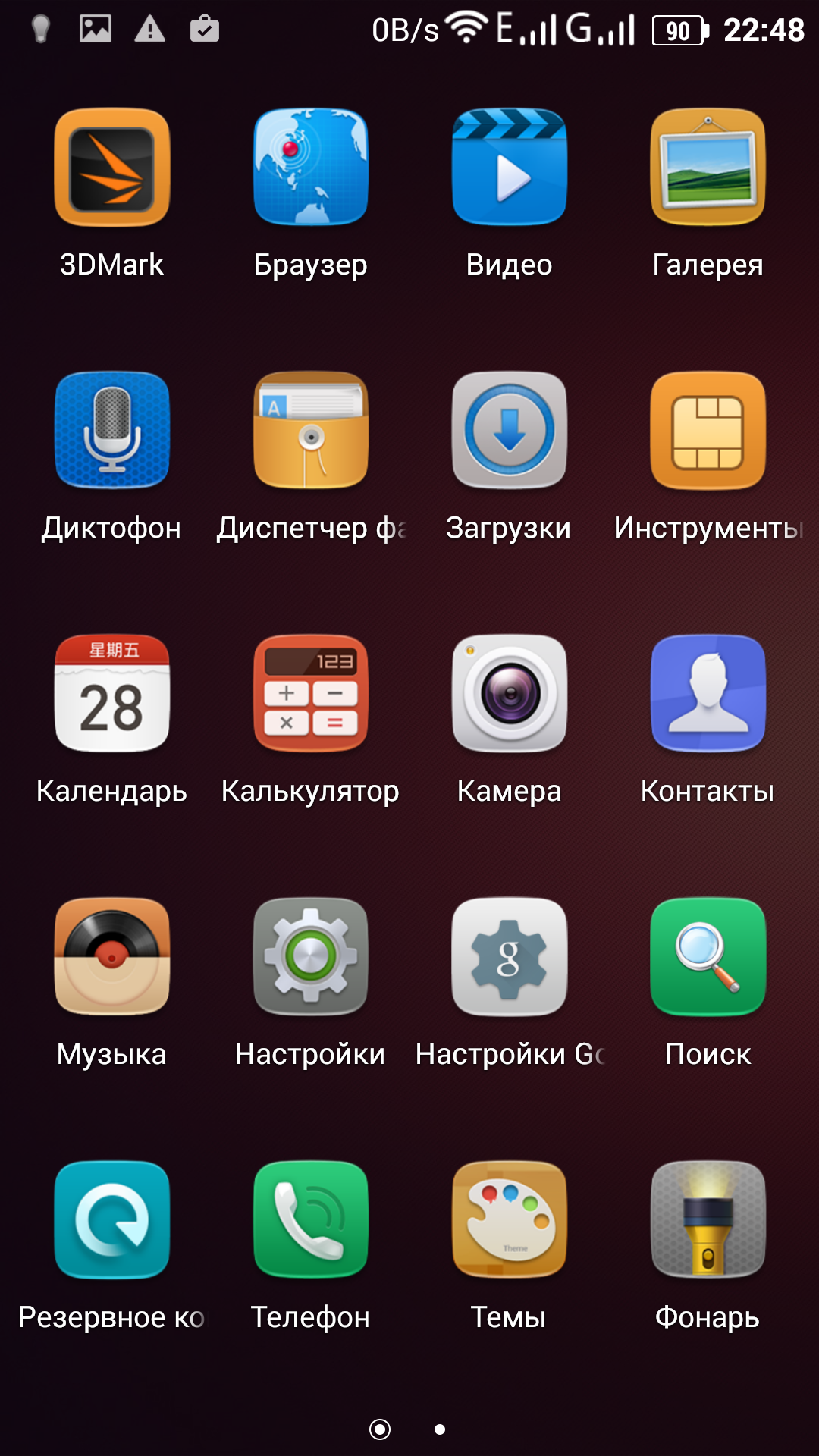819x1456 pixels.
Task: Open Резервное копирование
Action: (x=112, y=1220)
